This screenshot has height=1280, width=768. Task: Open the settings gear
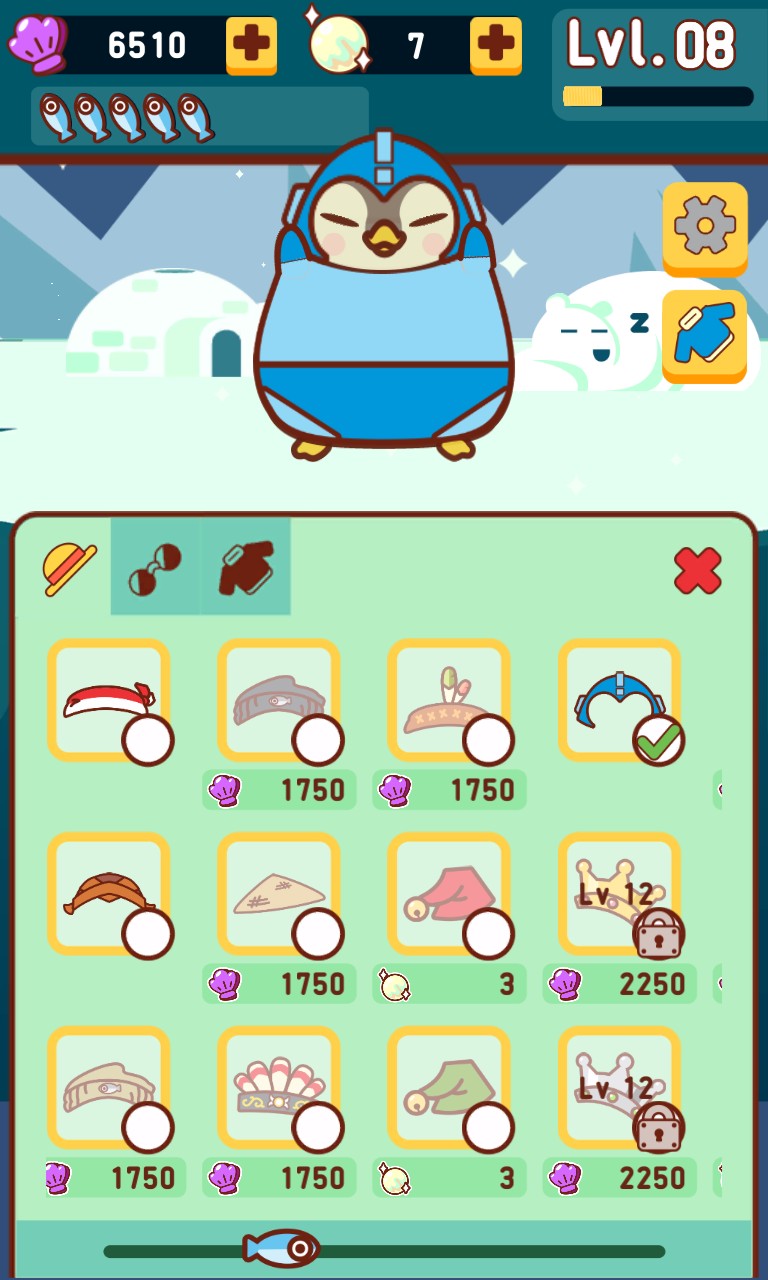coord(705,227)
